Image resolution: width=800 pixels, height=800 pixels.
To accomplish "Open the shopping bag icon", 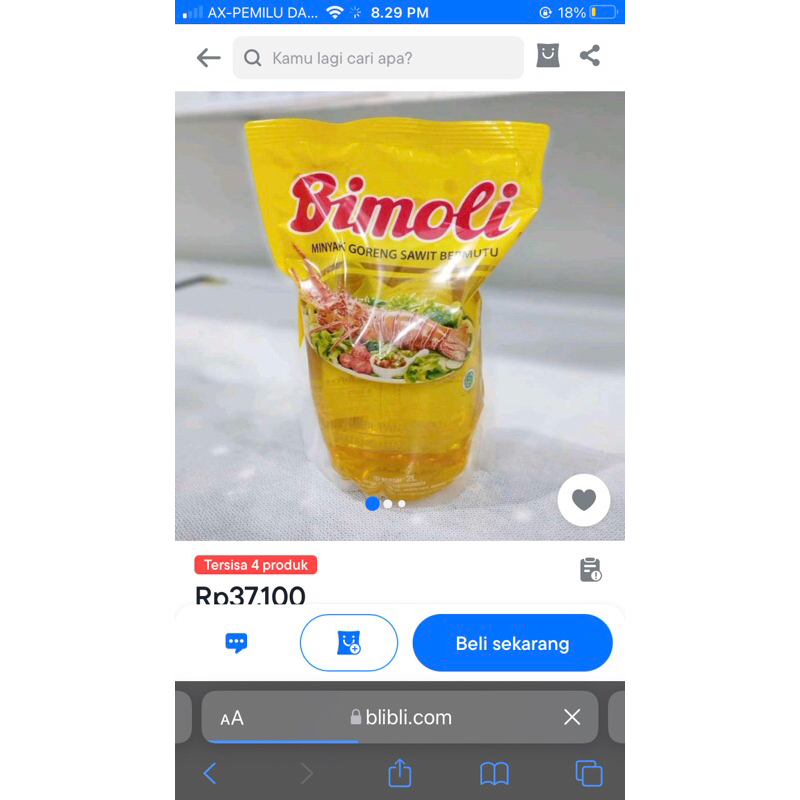I will tap(548, 56).
